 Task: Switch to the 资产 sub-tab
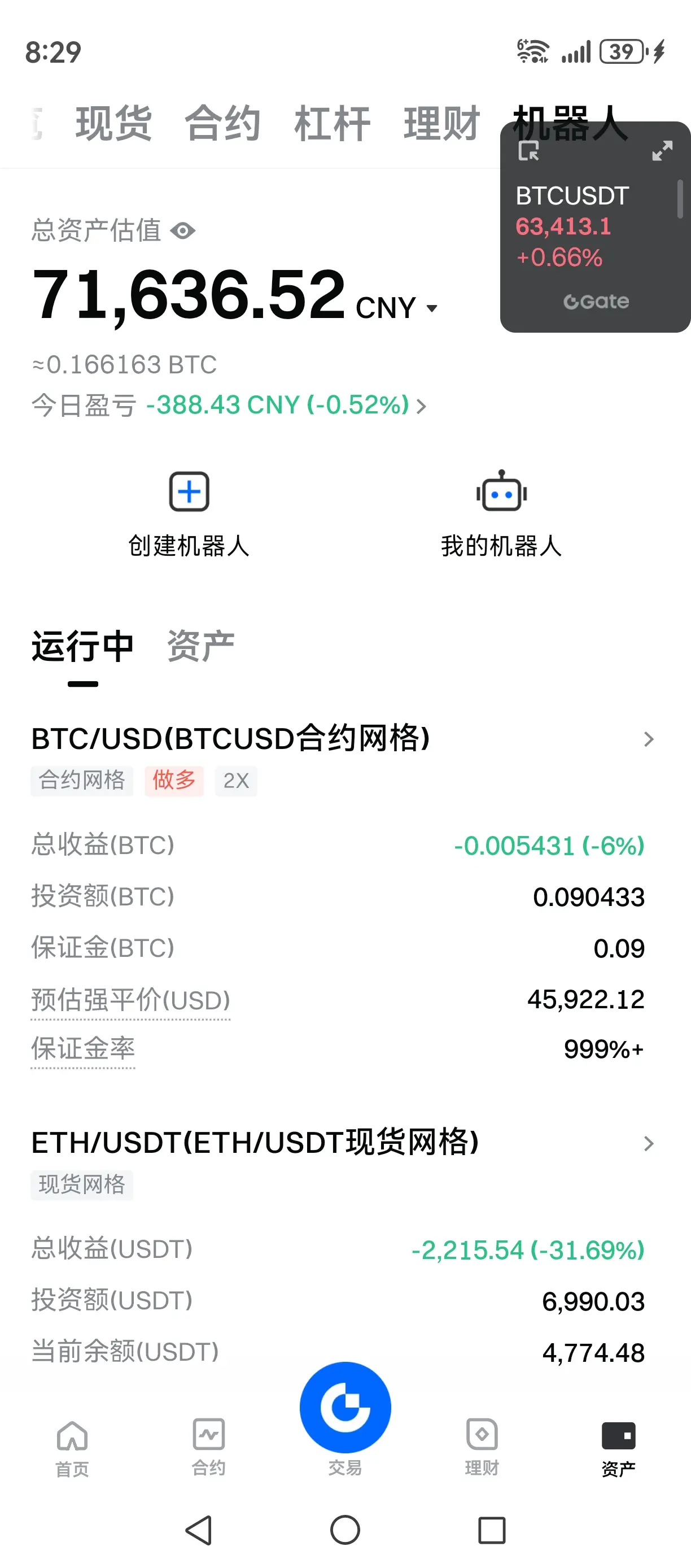(201, 646)
